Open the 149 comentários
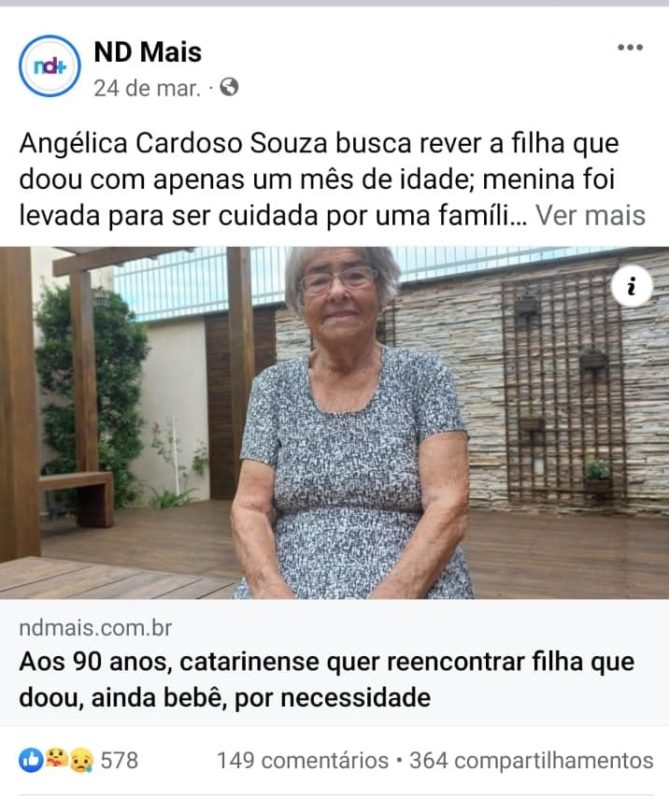Screen dimensions: 669x800 (x=302, y=761)
